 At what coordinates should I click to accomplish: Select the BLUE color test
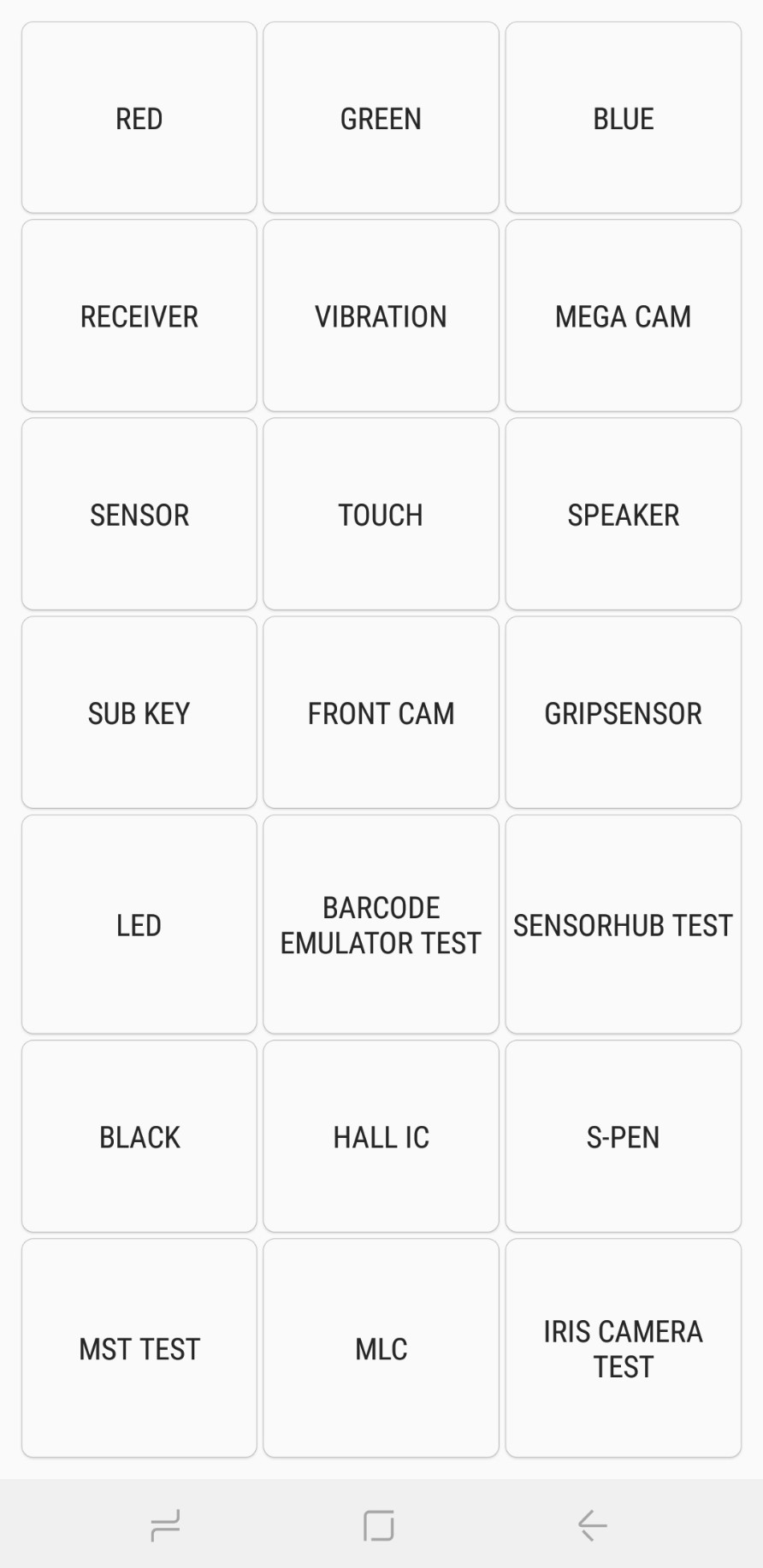(623, 118)
